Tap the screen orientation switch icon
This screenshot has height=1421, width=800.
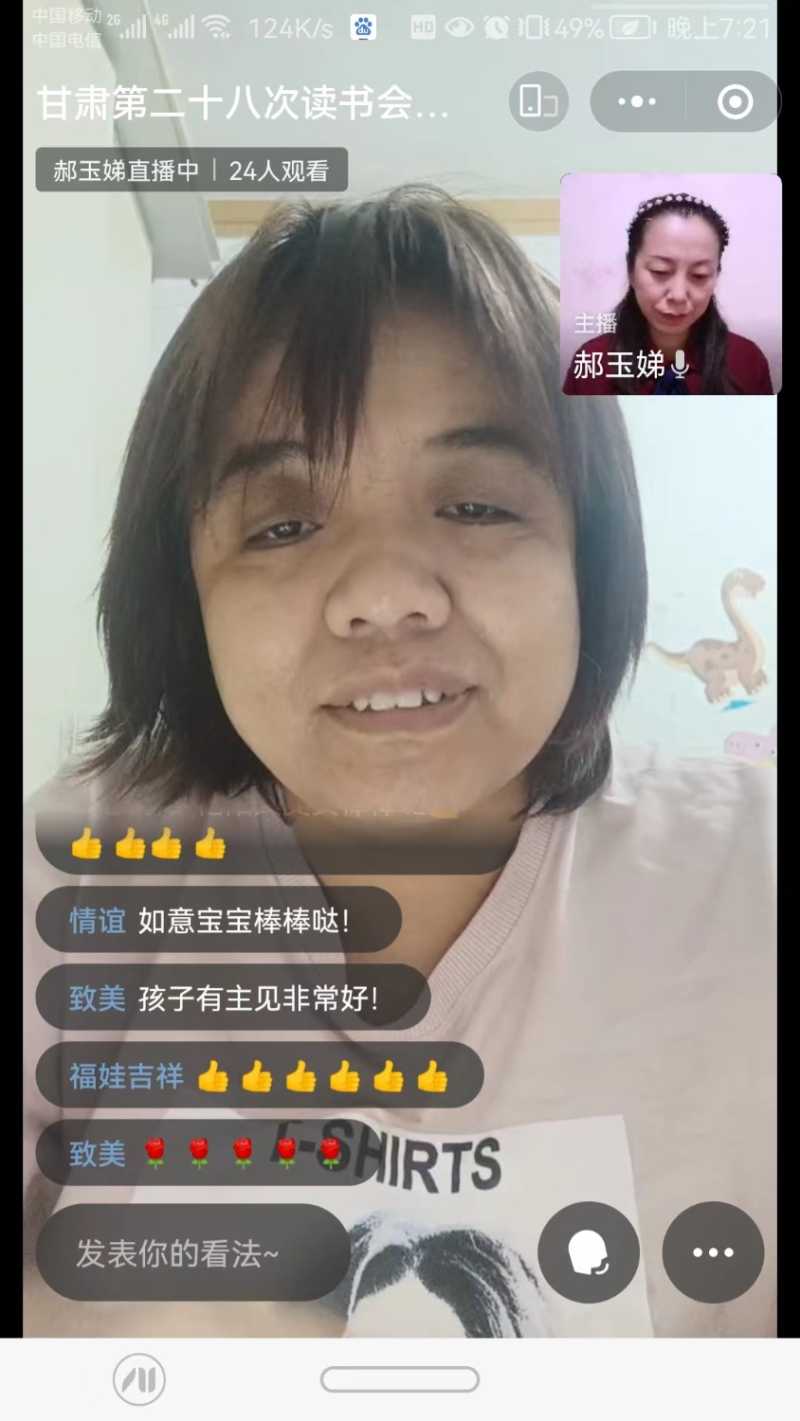pos(539,102)
